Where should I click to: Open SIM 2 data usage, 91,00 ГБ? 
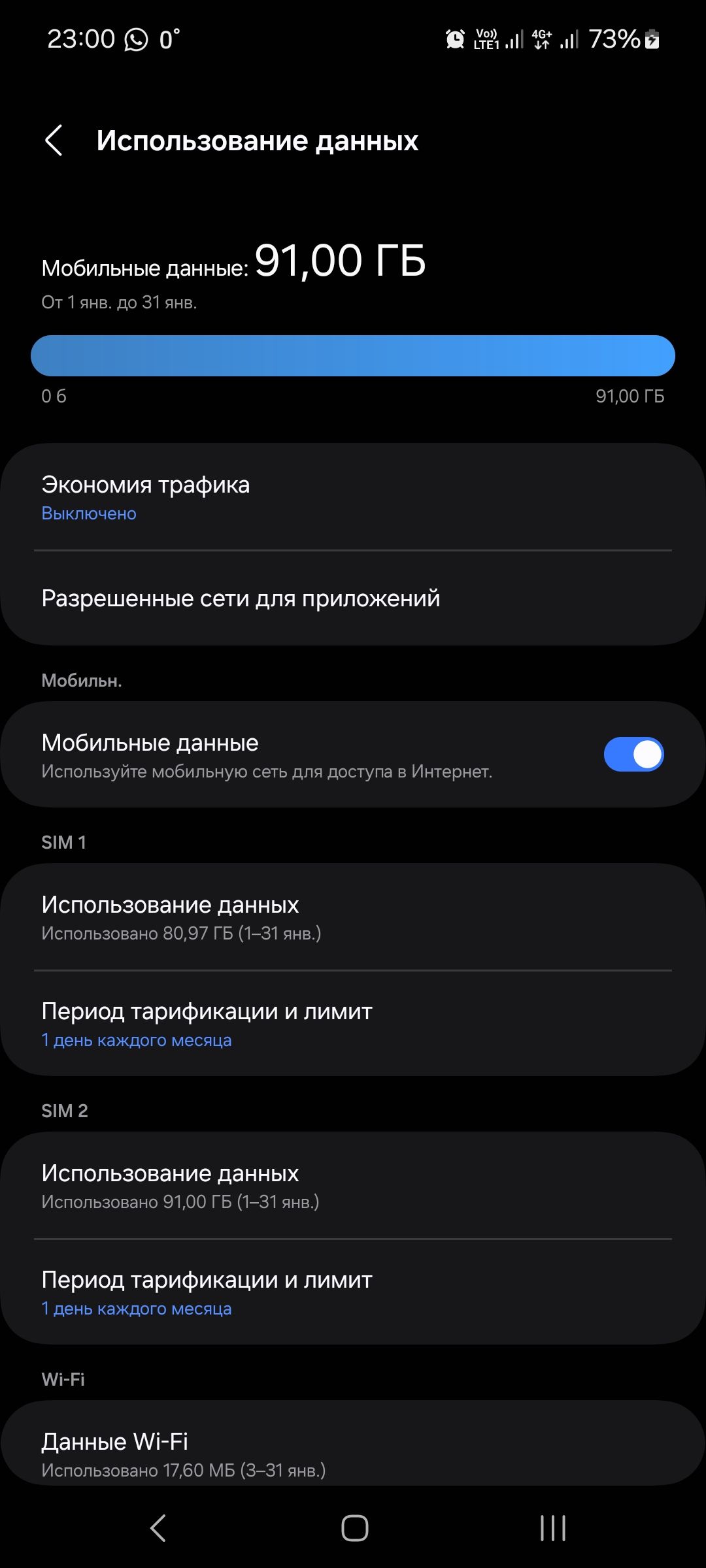coord(353,1186)
